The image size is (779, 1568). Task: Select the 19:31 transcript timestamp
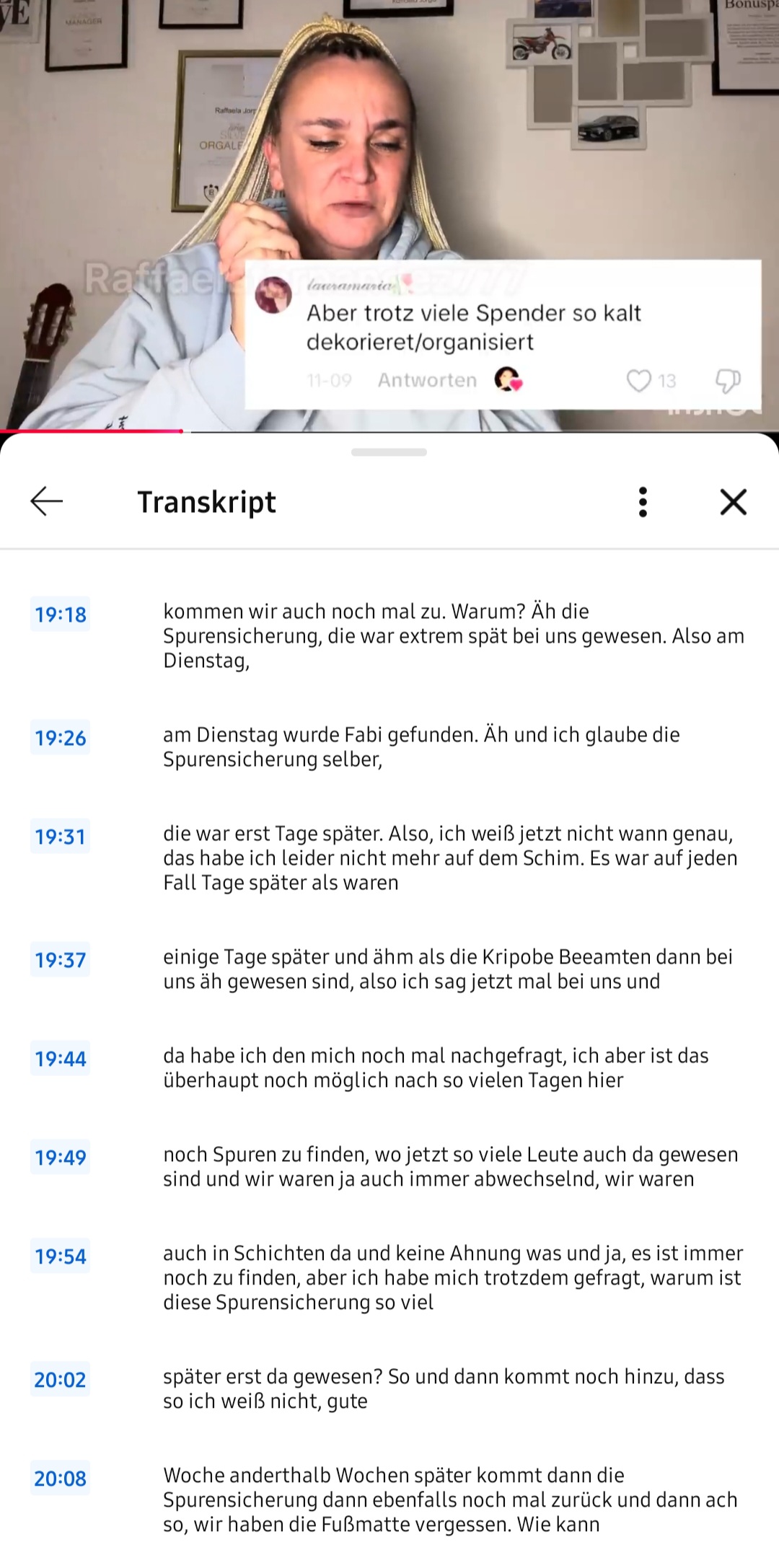(x=61, y=837)
